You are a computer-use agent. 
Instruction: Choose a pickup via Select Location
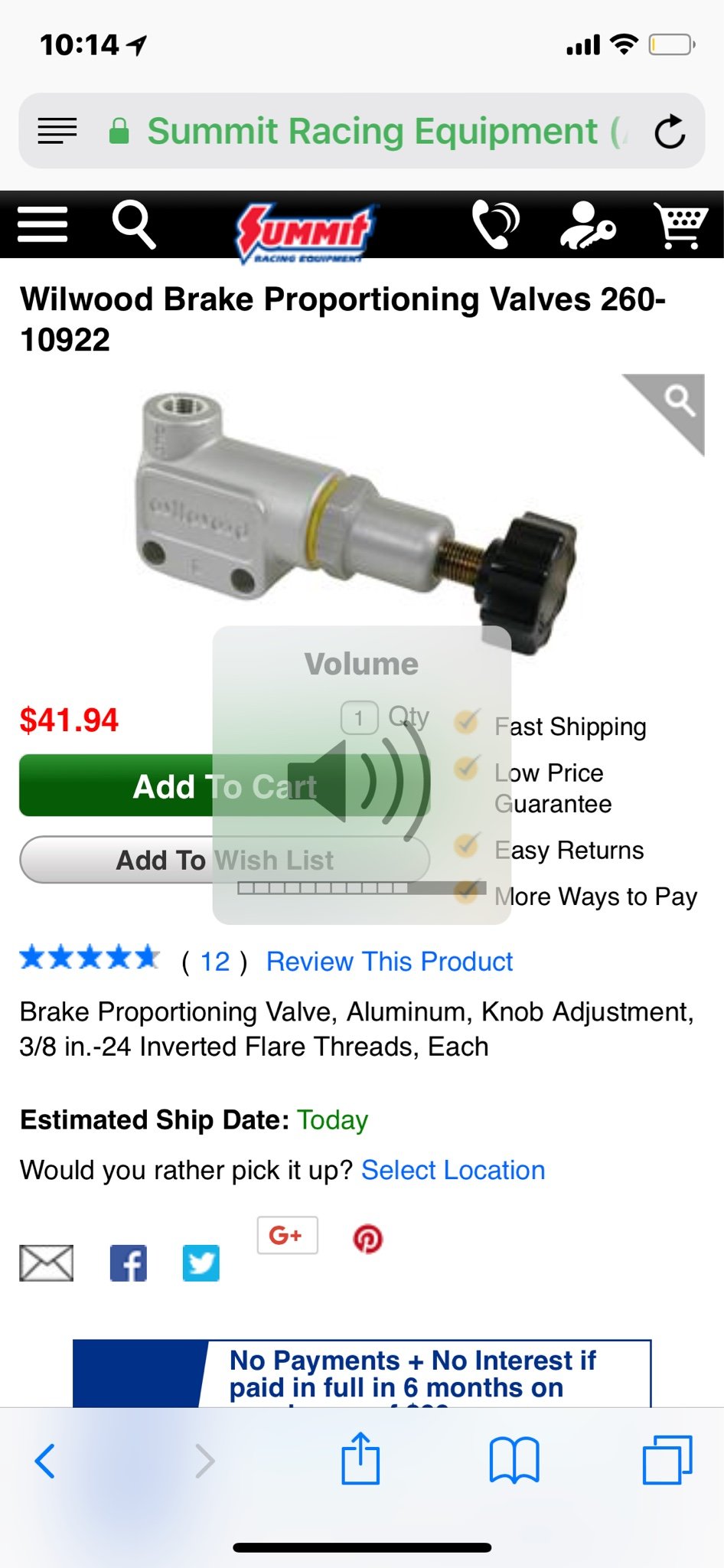click(452, 1170)
